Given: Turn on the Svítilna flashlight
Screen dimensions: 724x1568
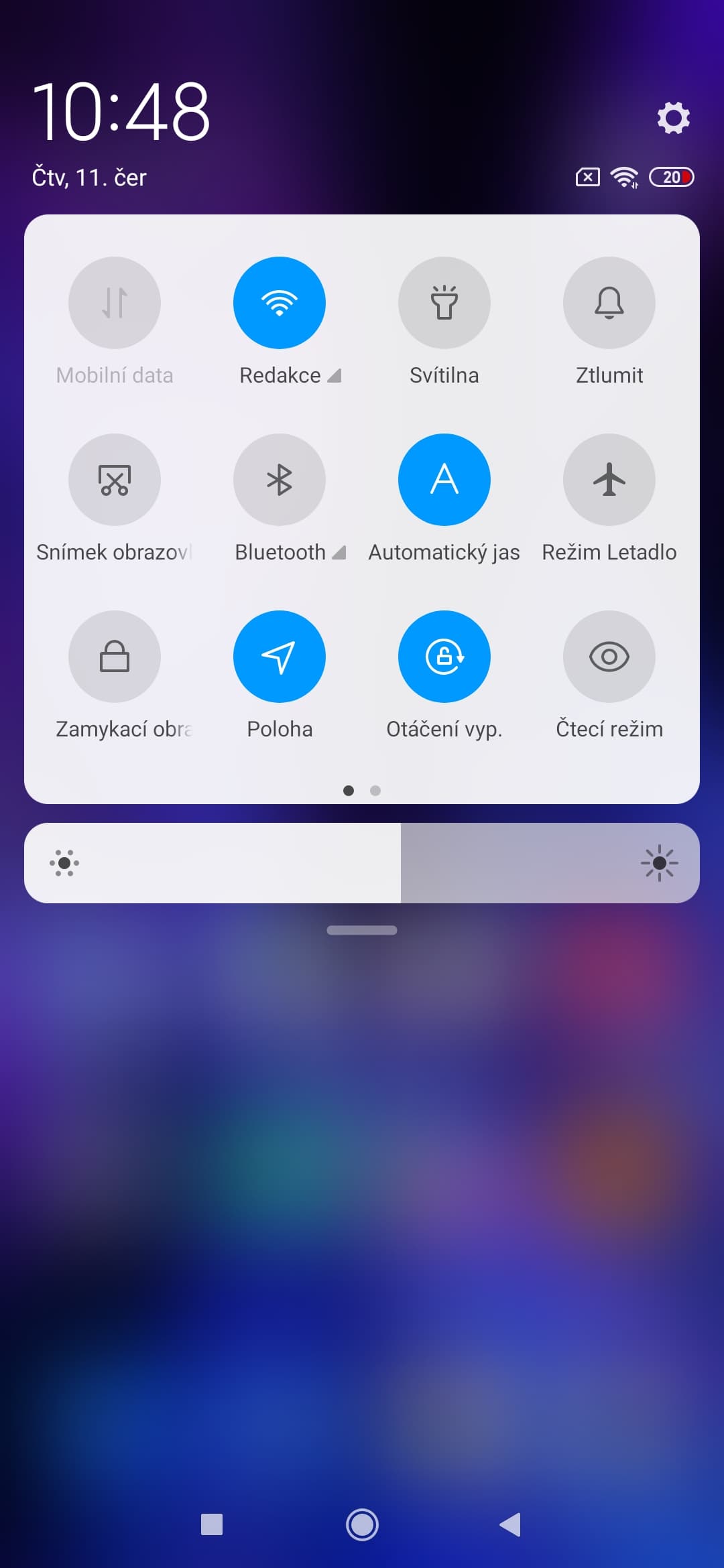Looking at the screenshot, I should tap(444, 303).
